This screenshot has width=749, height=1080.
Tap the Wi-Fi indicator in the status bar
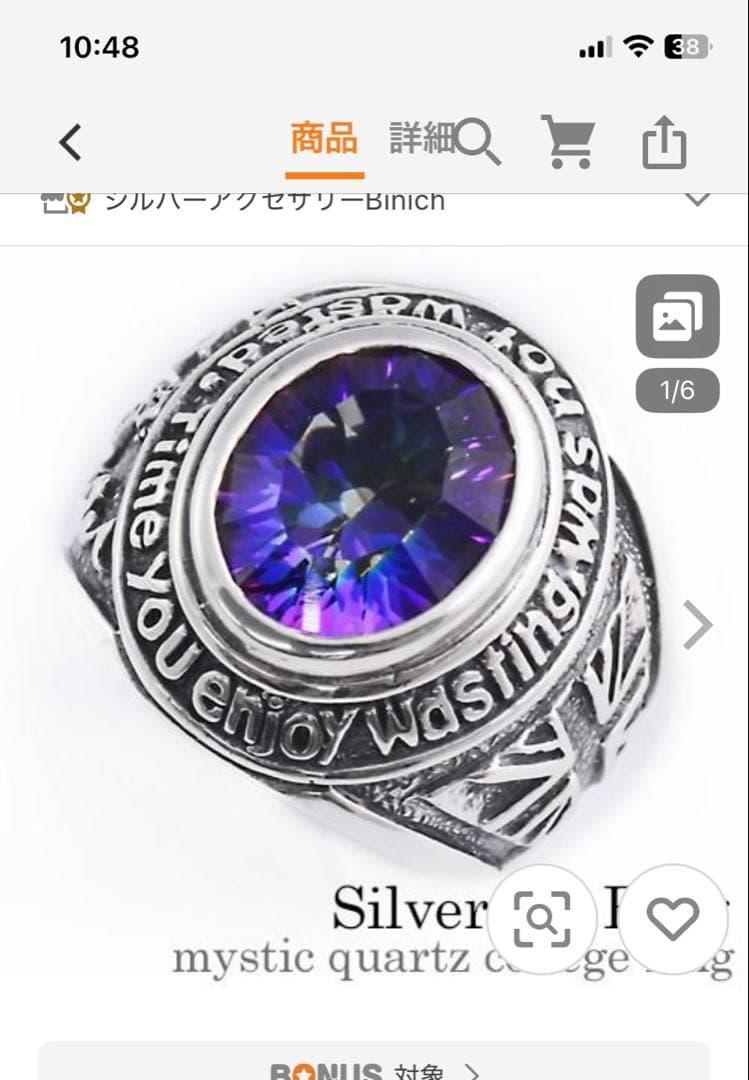[637, 47]
